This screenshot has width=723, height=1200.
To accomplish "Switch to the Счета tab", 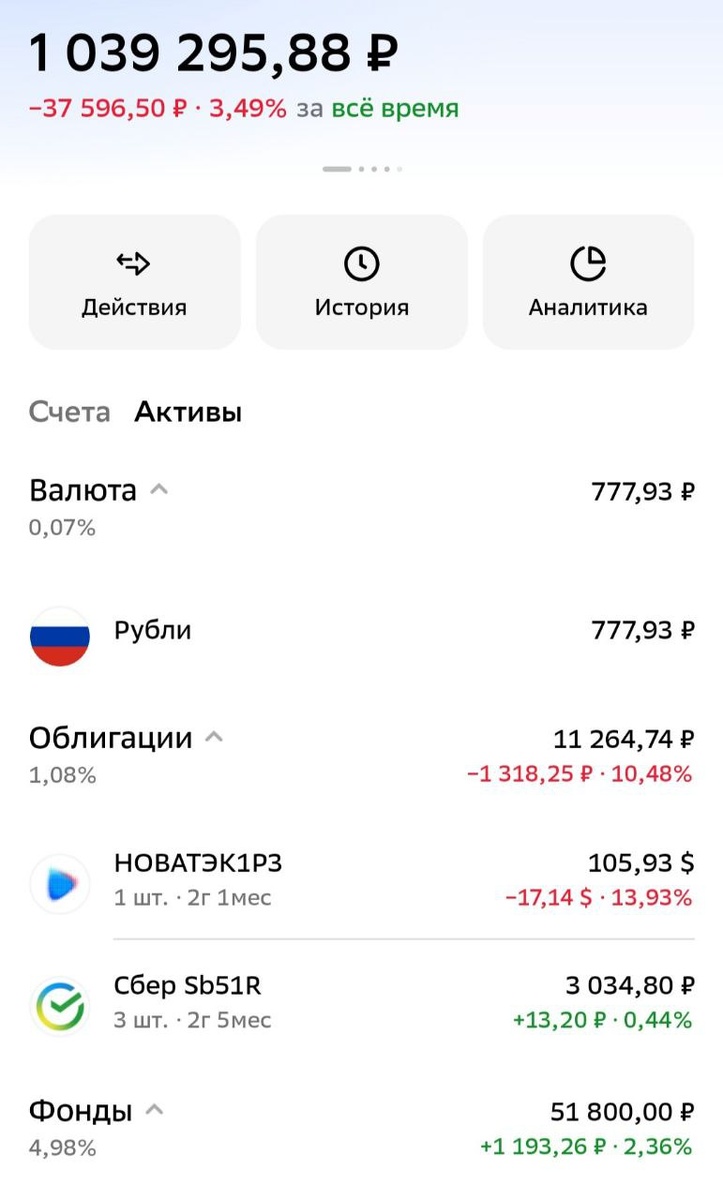I will pyautogui.click(x=69, y=411).
